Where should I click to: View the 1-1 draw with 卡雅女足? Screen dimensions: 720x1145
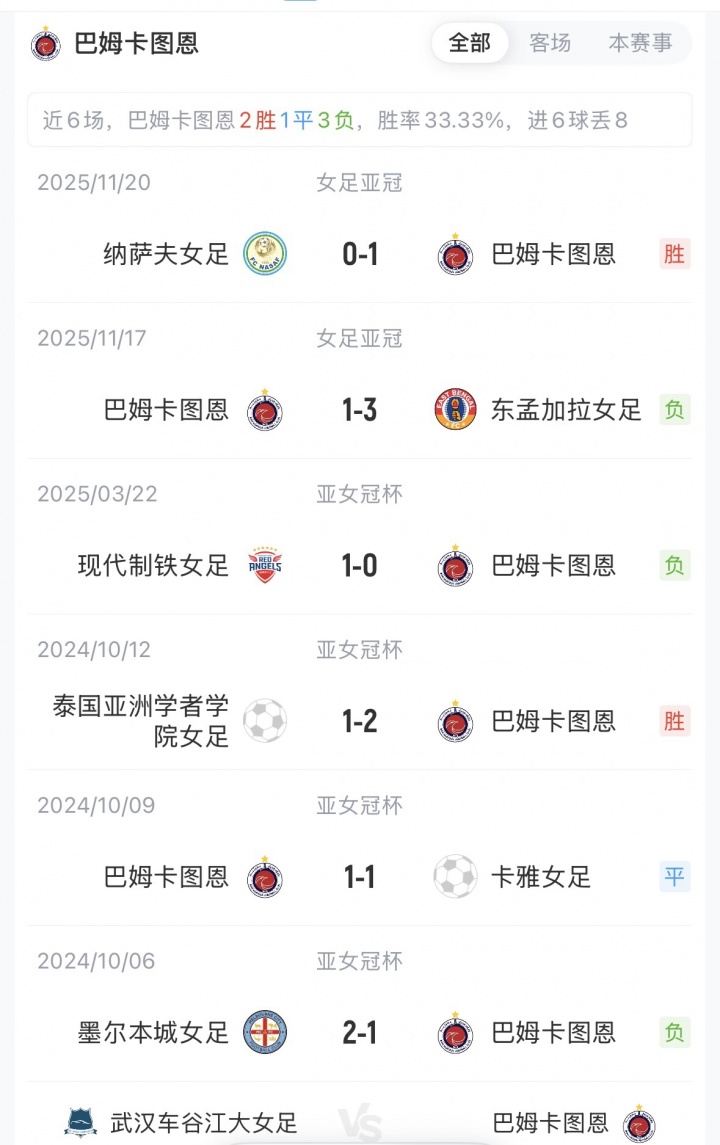[x=360, y=877]
